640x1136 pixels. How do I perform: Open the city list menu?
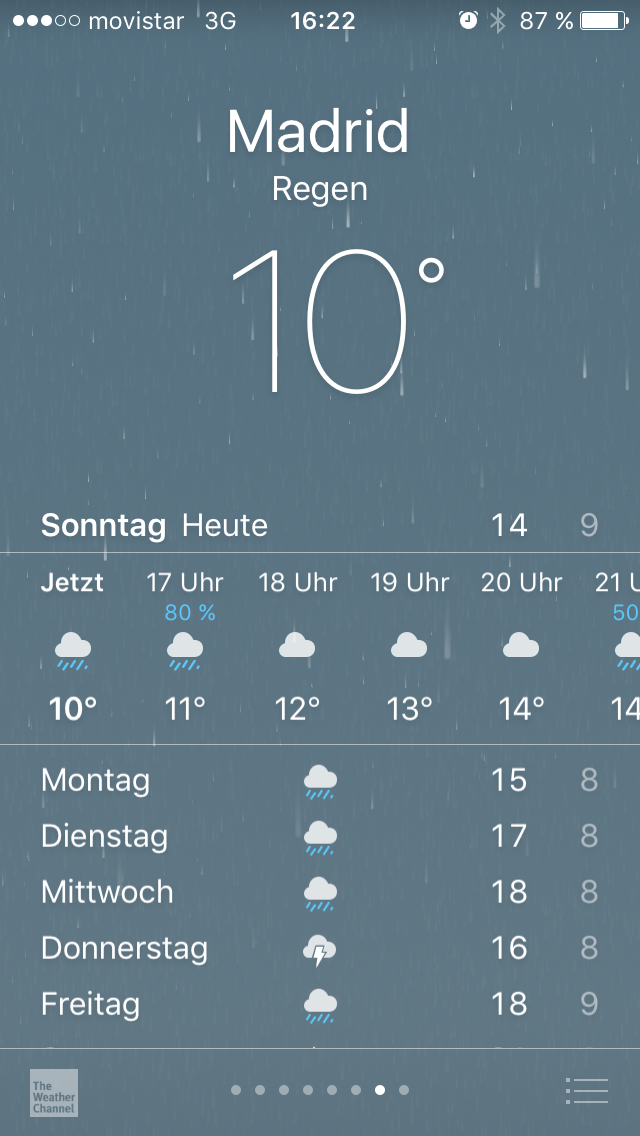(x=586, y=1090)
